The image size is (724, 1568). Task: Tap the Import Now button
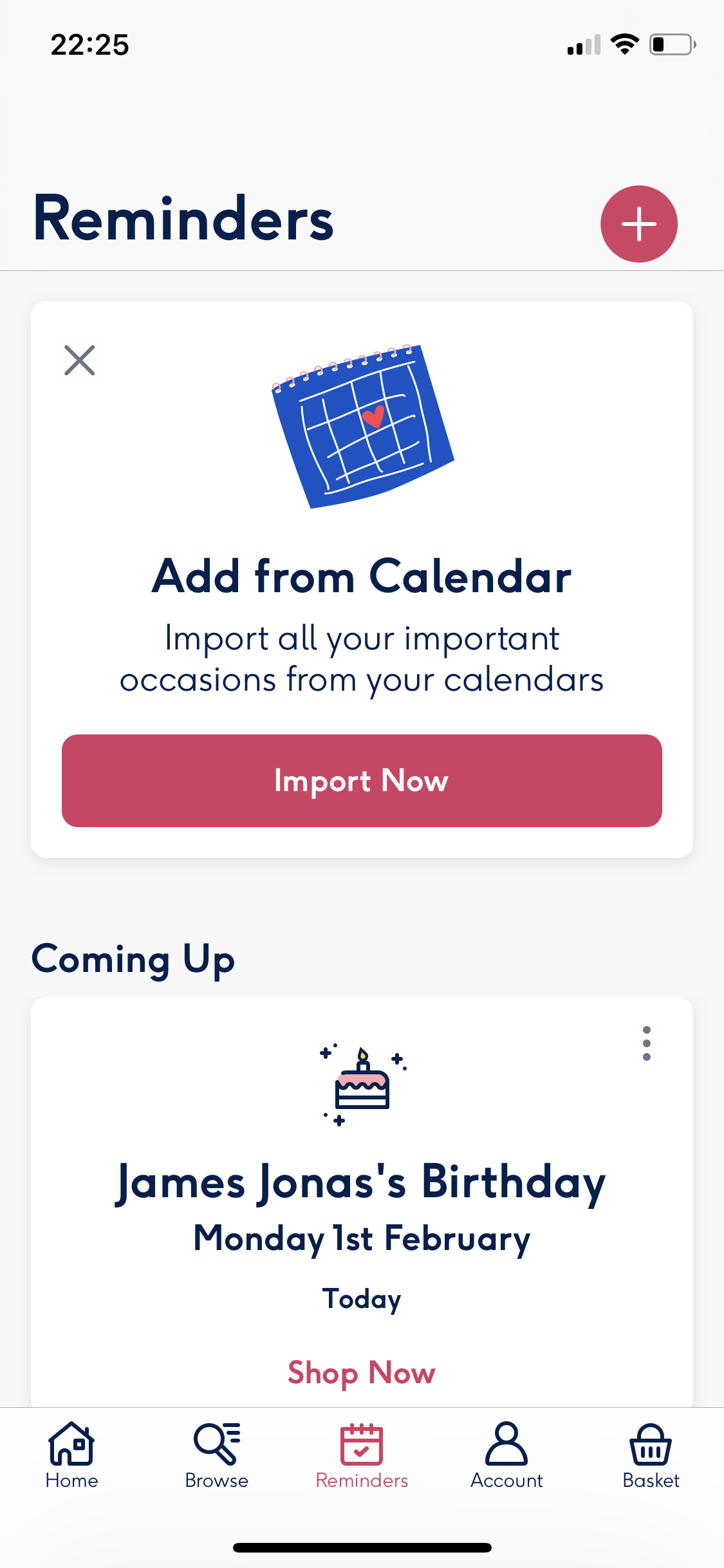[x=362, y=780]
